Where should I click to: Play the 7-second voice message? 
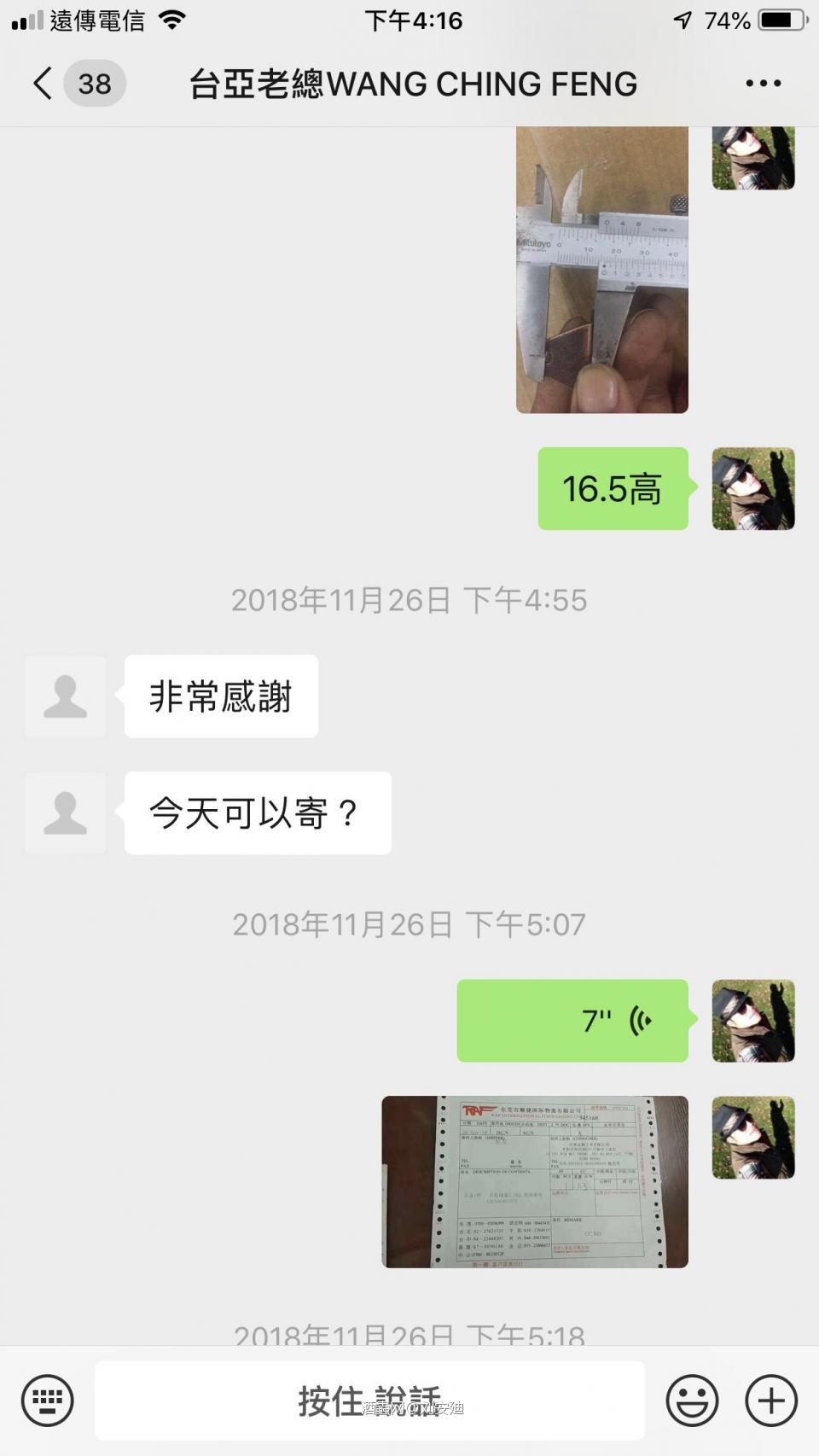[572, 1021]
